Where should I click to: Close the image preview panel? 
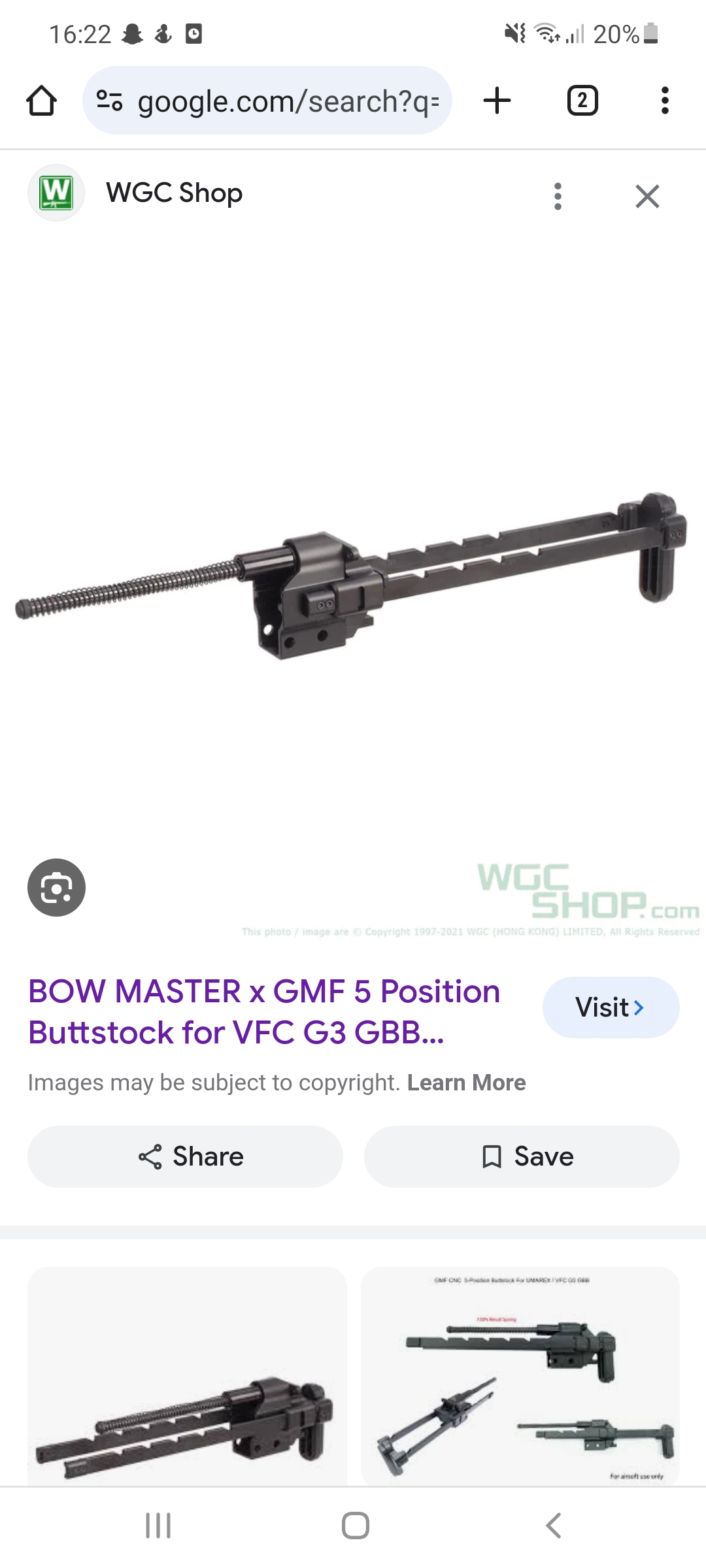647,196
